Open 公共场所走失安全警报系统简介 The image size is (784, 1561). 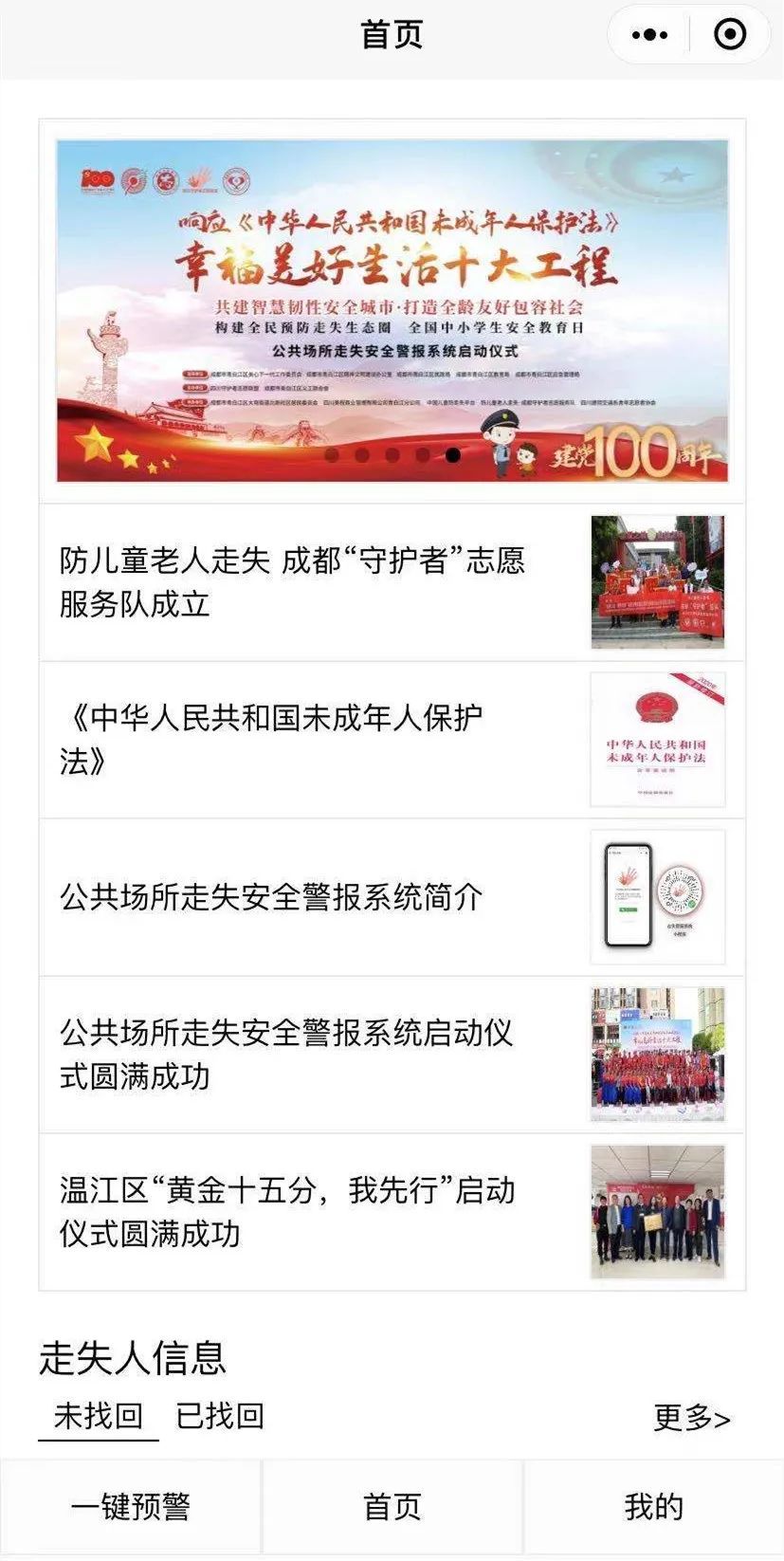[x=392, y=897]
